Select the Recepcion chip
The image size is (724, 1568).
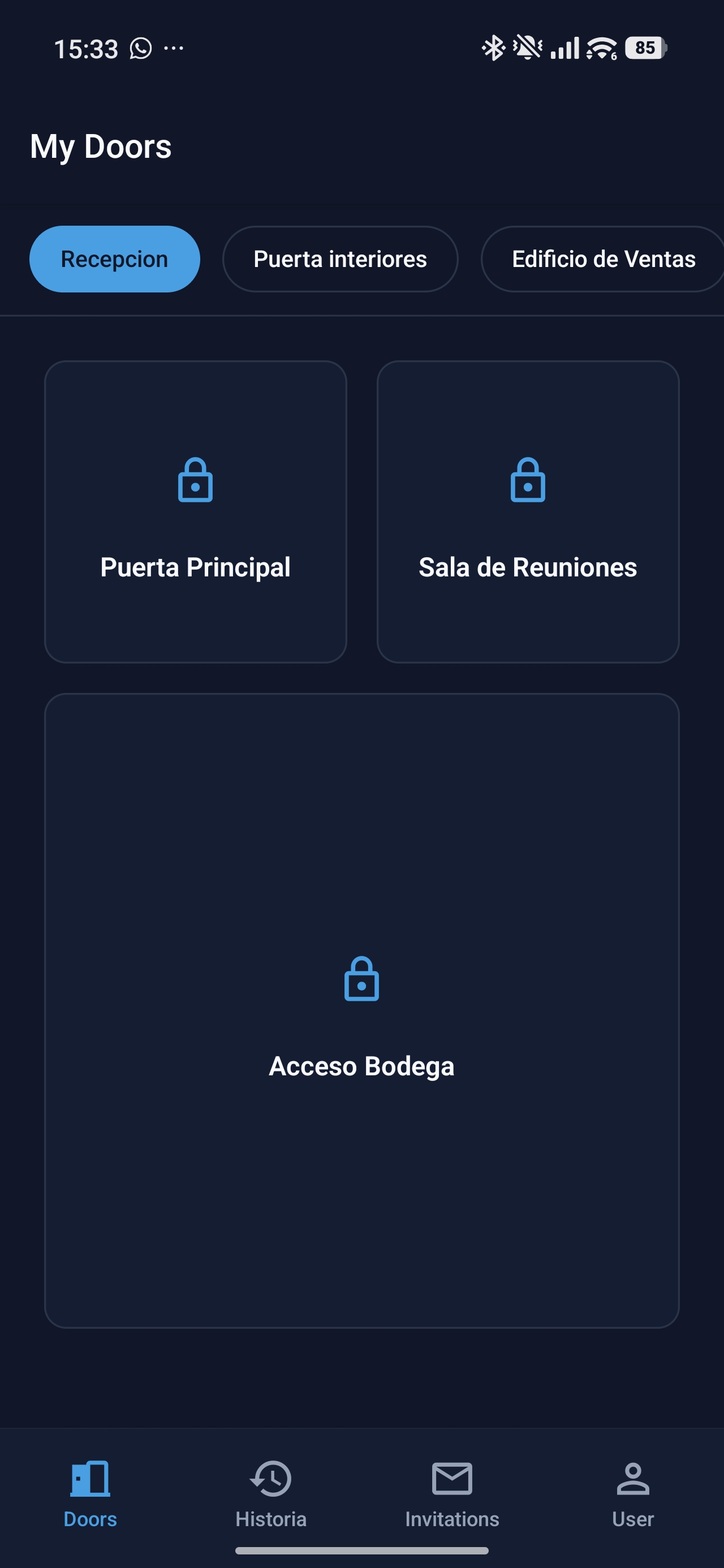coord(114,259)
